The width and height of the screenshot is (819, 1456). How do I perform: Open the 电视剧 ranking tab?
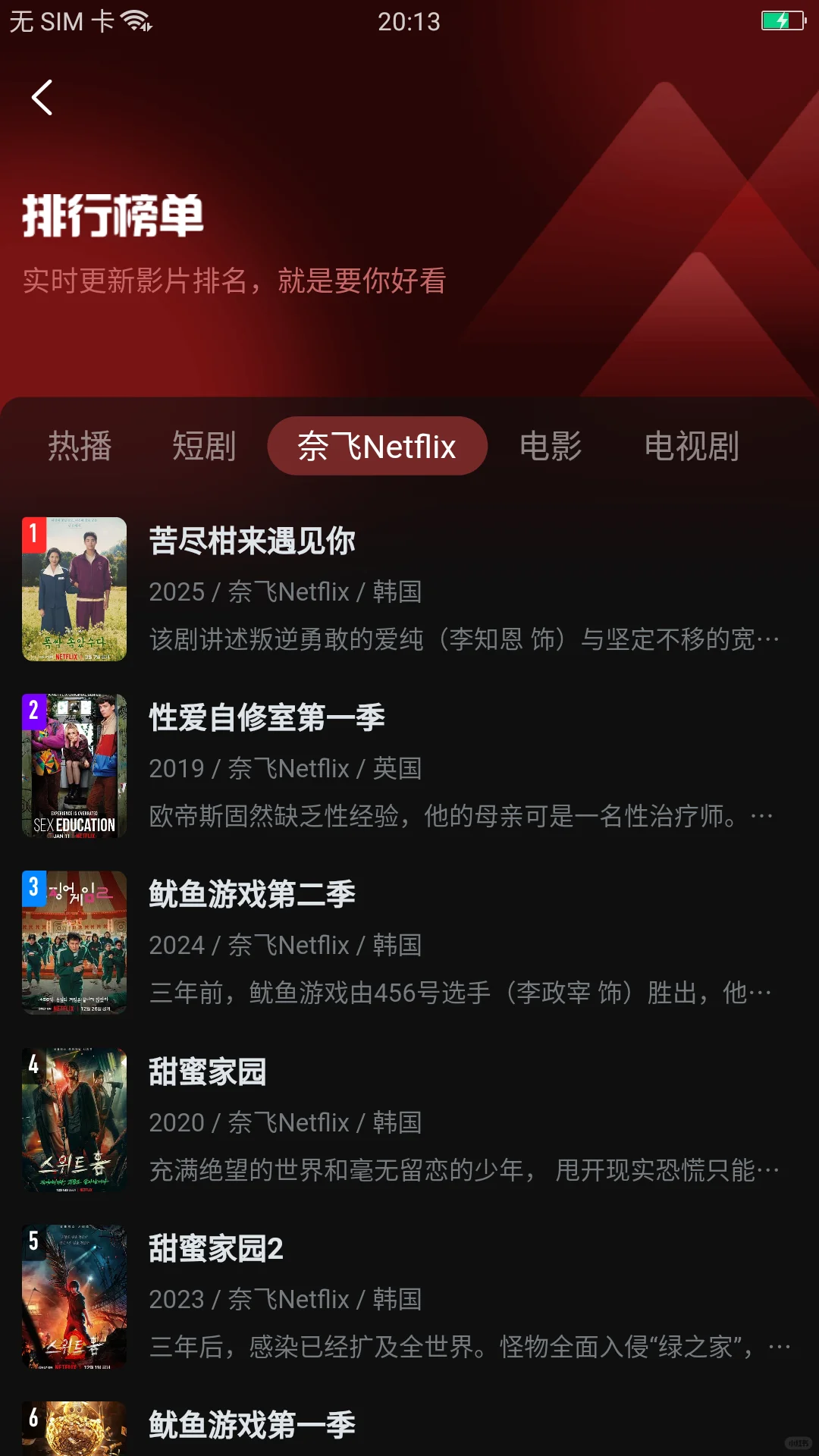pyautogui.click(x=692, y=446)
